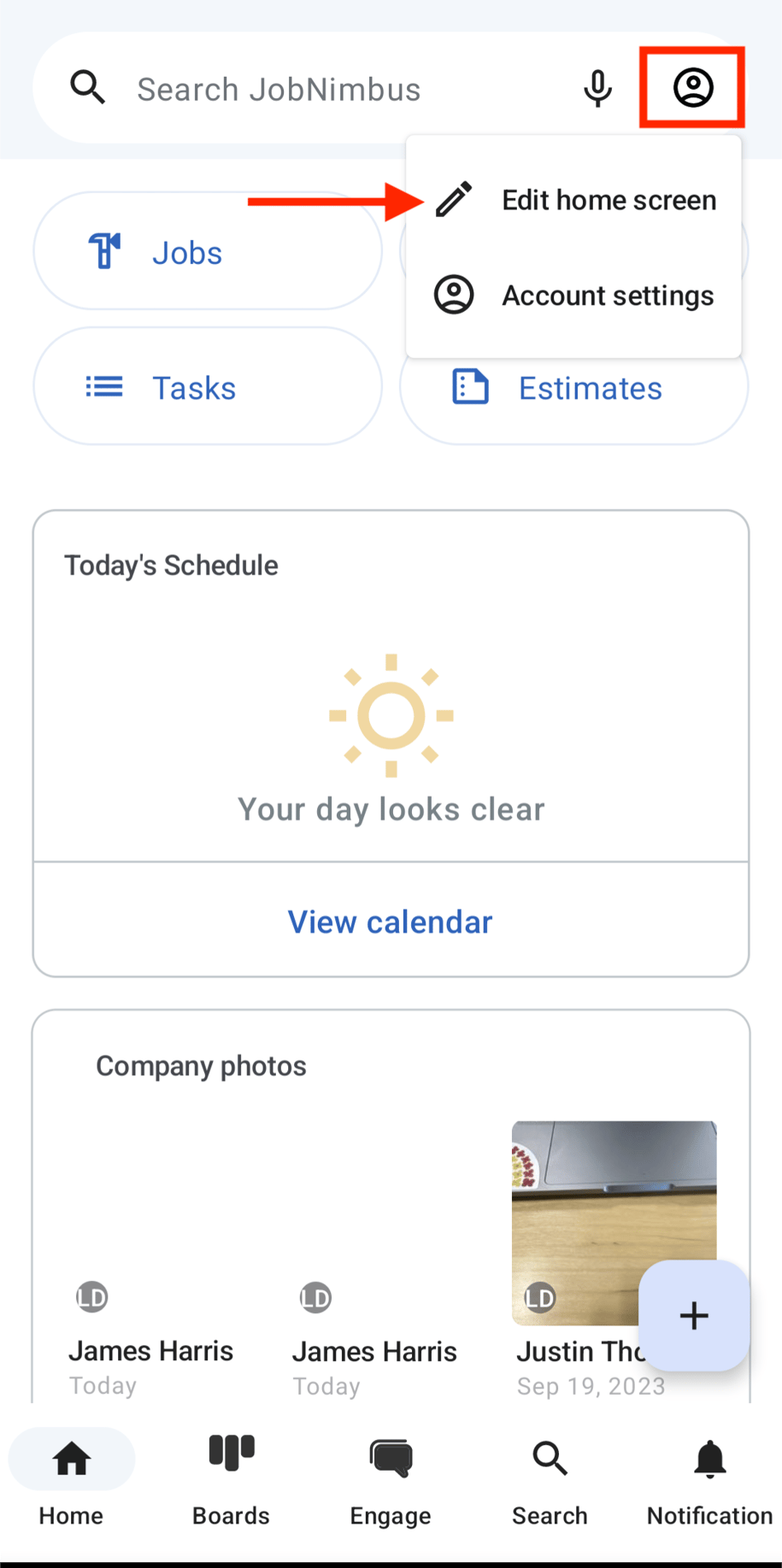Tap the microphone icon to voice search
The image size is (782, 1568).
[x=597, y=88]
